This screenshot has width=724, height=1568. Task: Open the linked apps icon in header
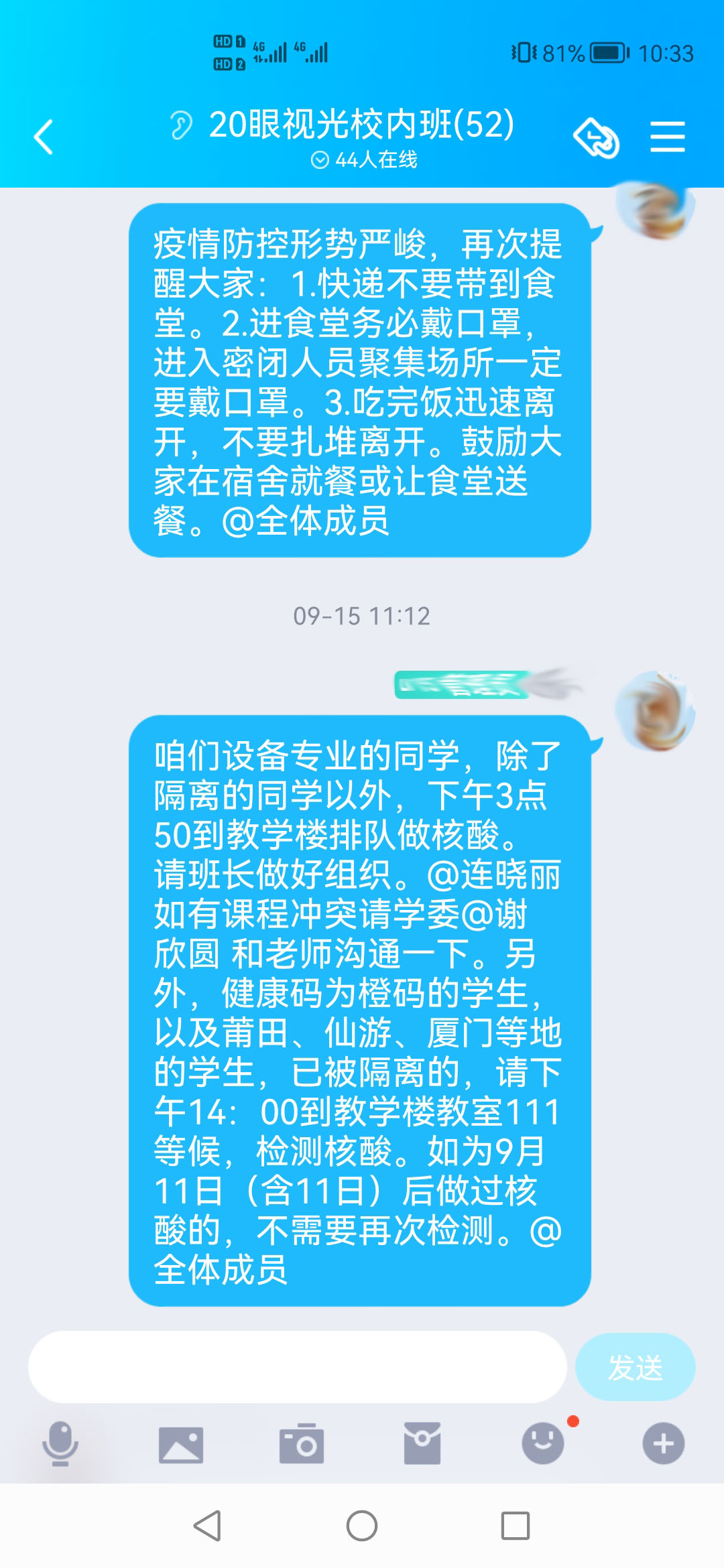(596, 137)
